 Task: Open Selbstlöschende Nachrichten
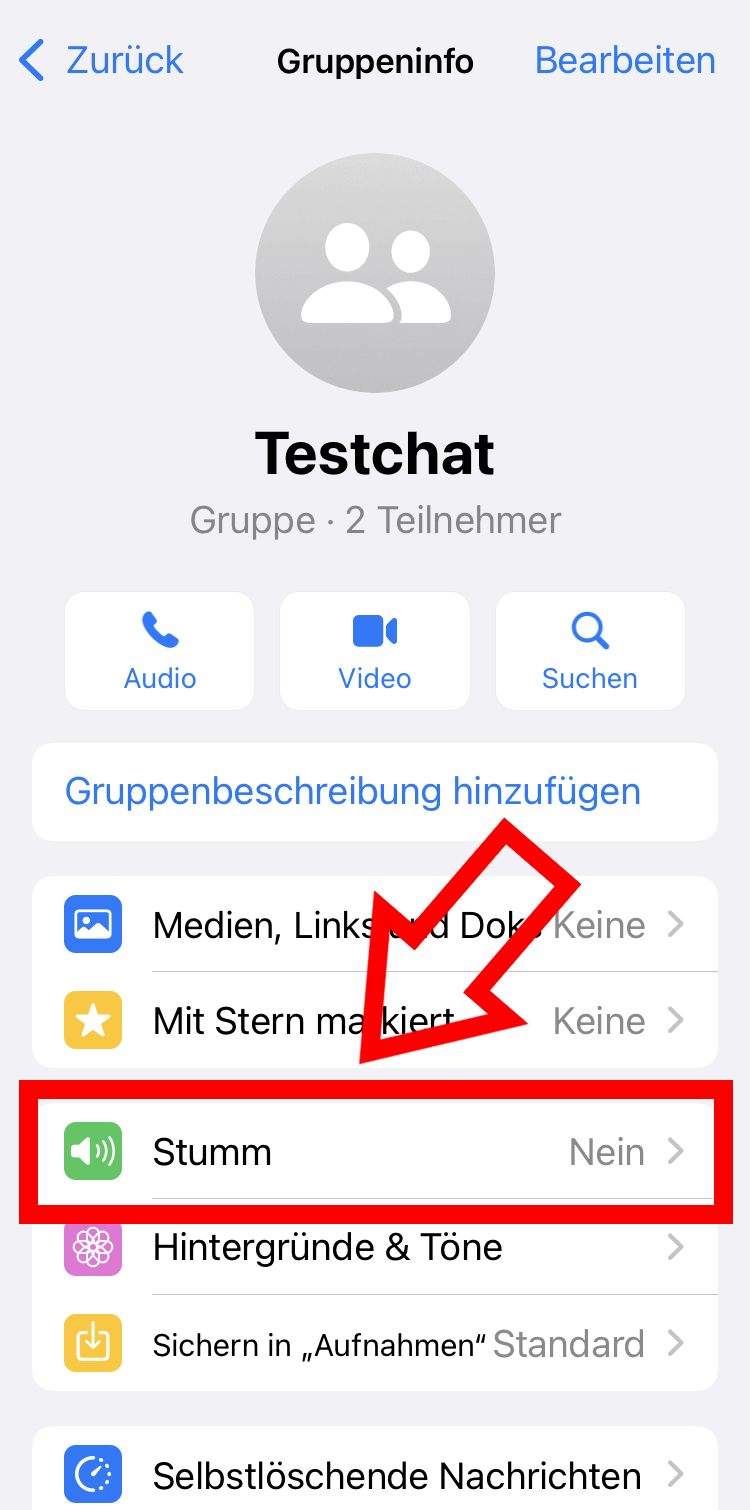tap(375, 1475)
